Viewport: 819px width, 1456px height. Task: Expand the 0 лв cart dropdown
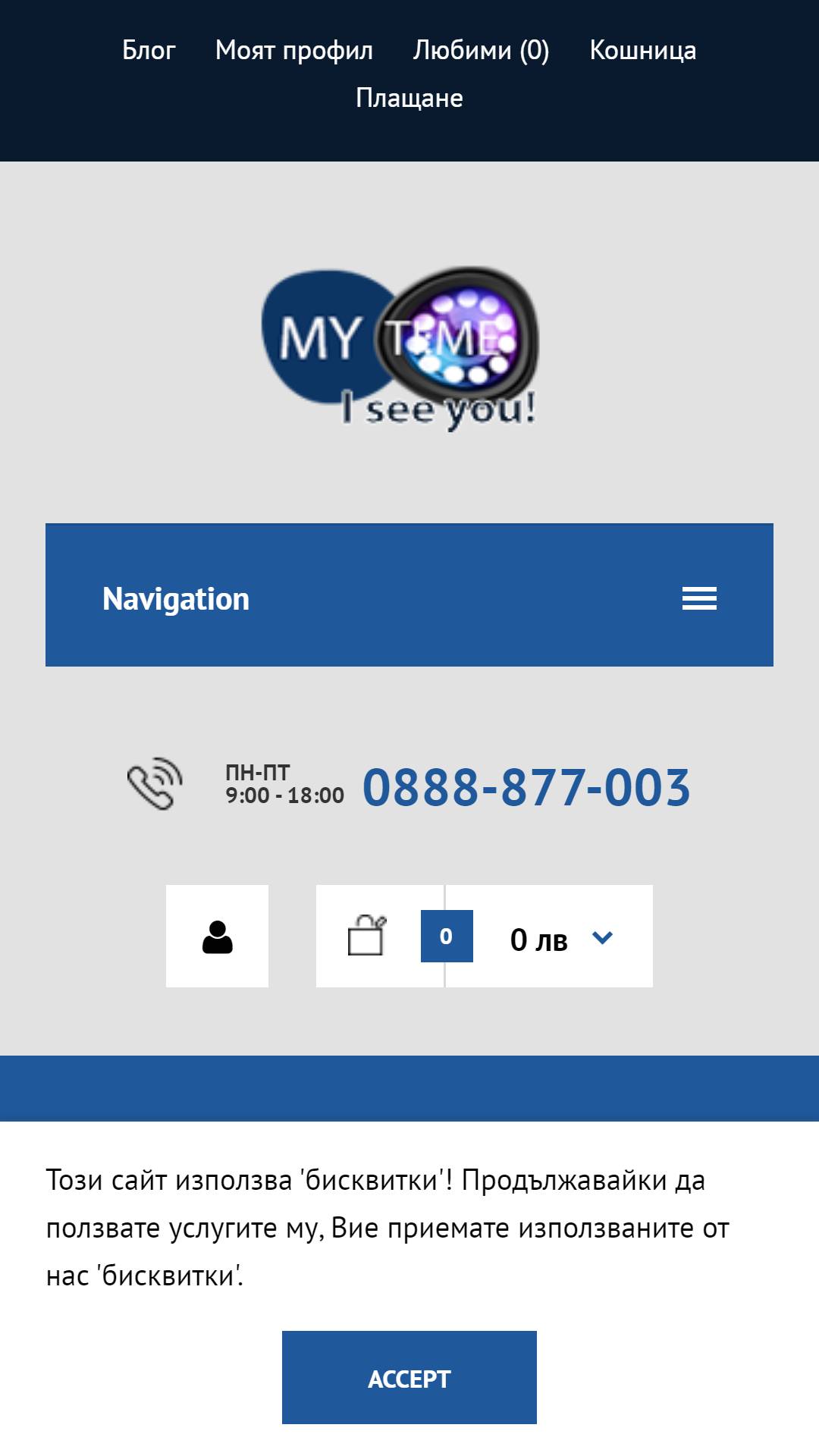pos(601,938)
